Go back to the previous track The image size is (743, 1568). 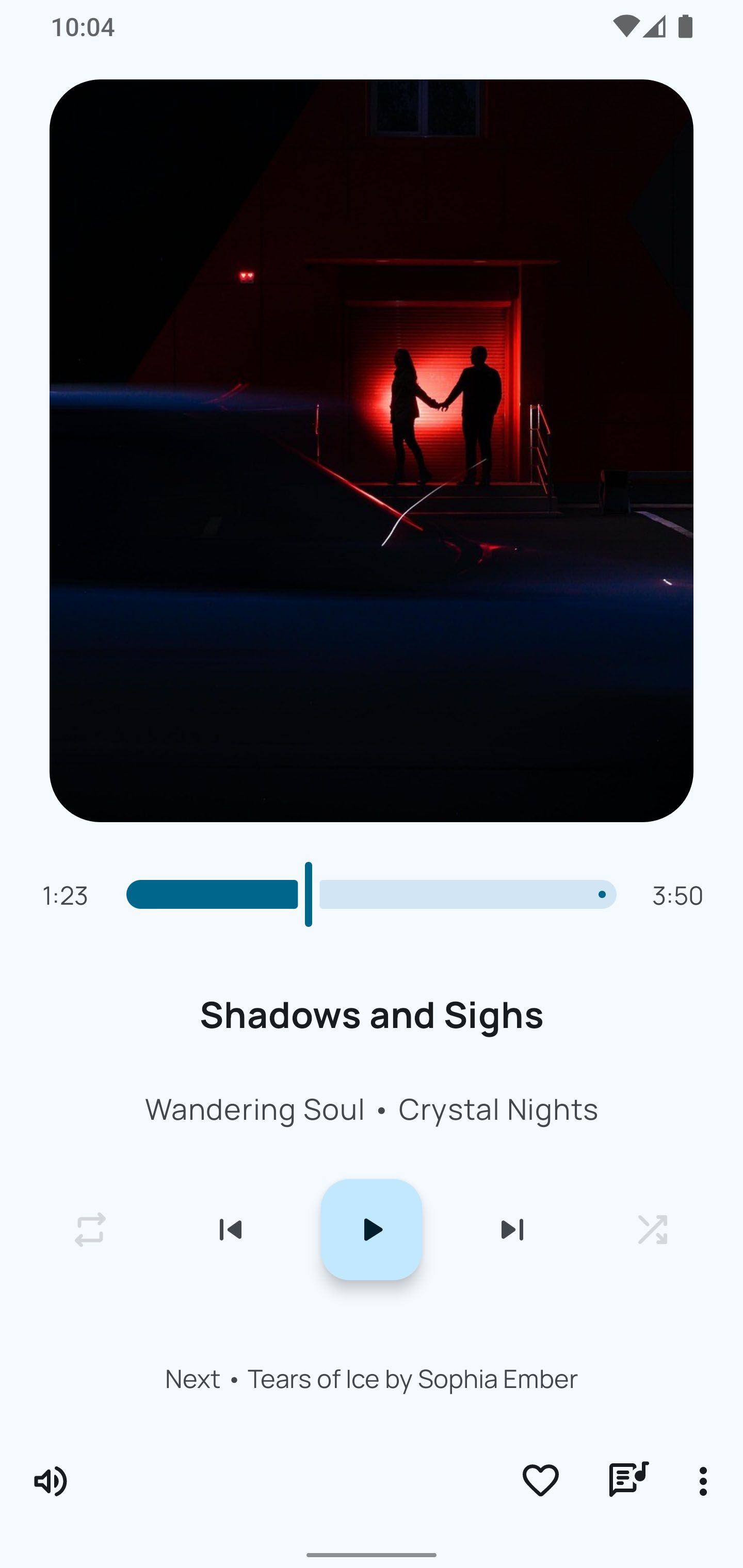point(230,1230)
